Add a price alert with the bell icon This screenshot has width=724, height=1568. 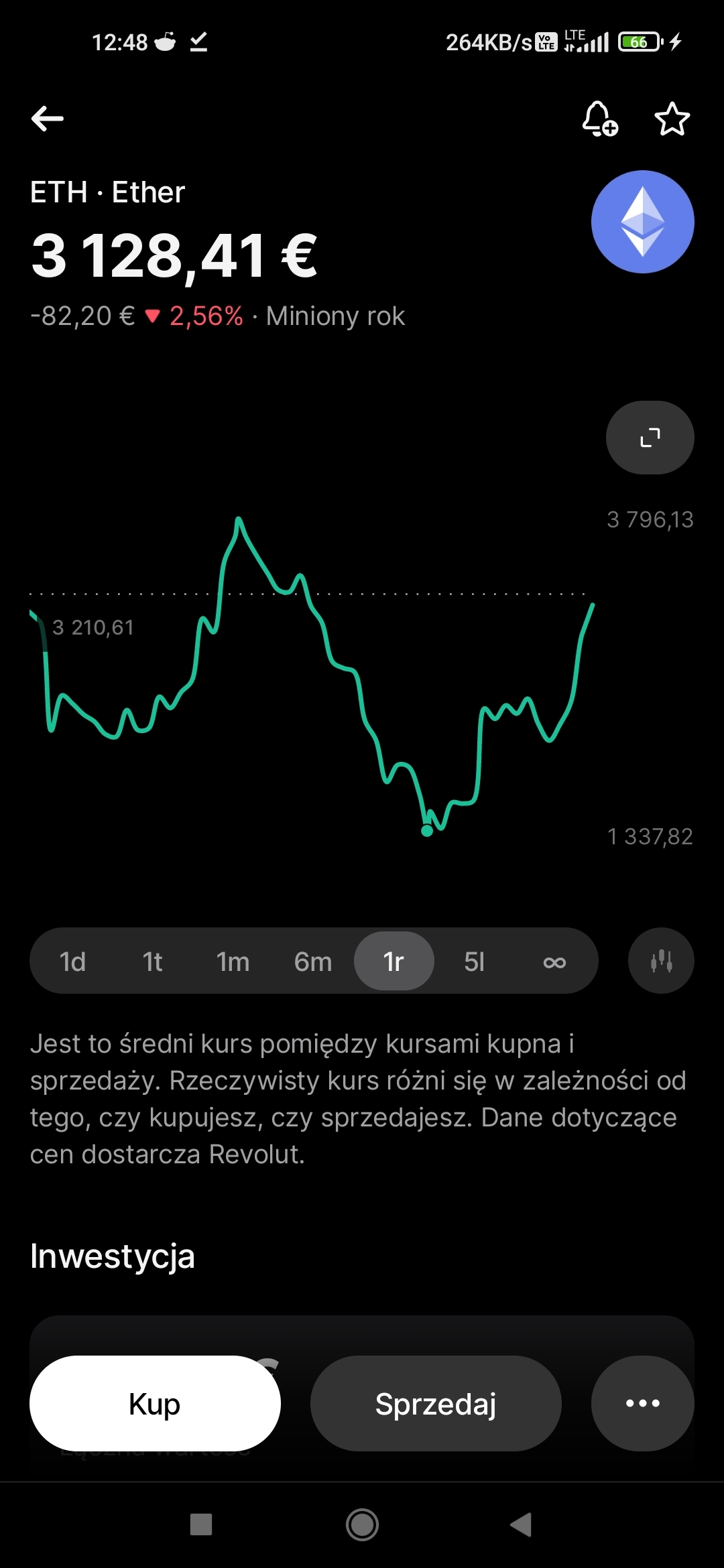(599, 119)
